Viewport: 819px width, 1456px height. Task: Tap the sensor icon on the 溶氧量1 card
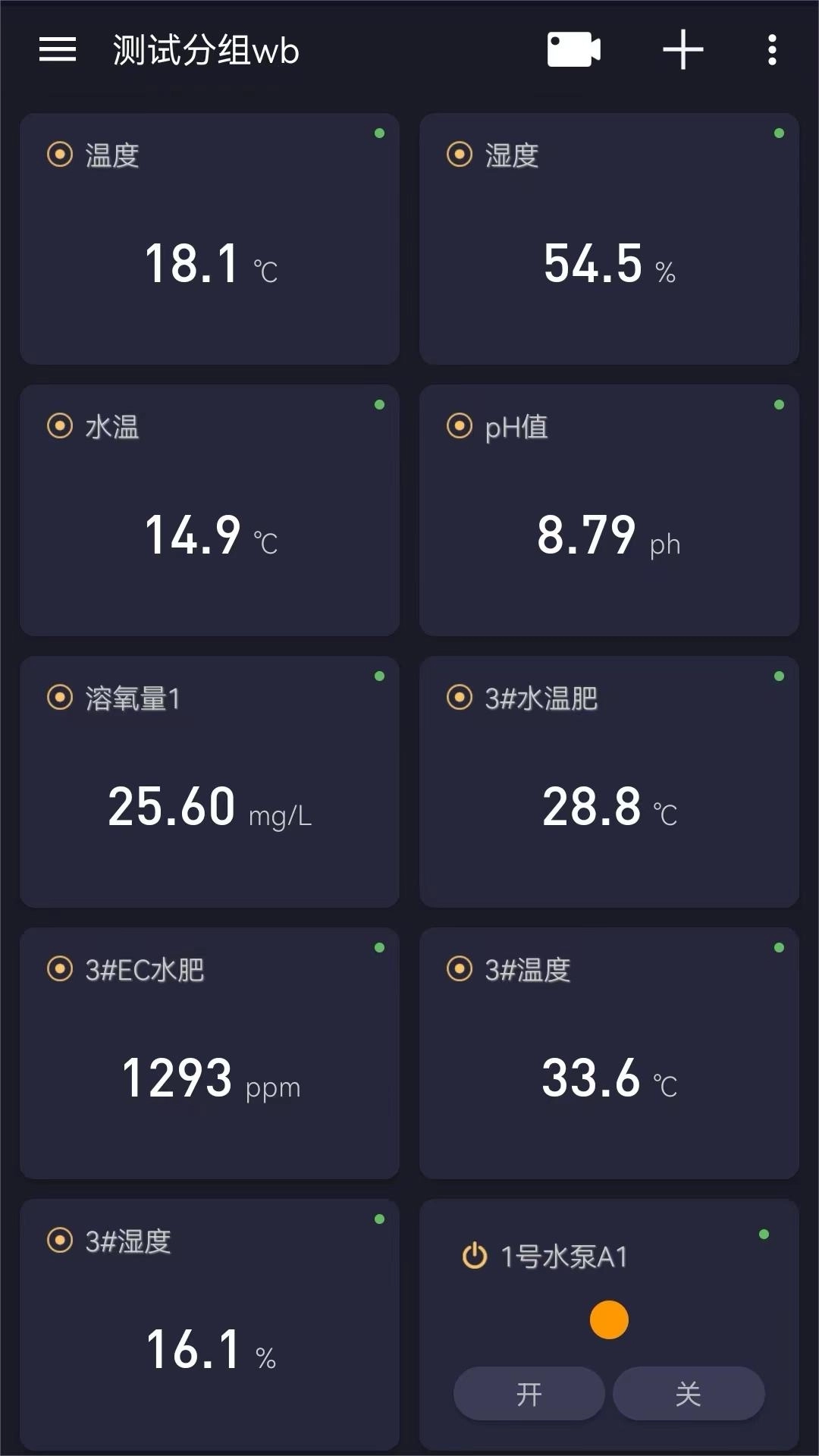pos(61,698)
